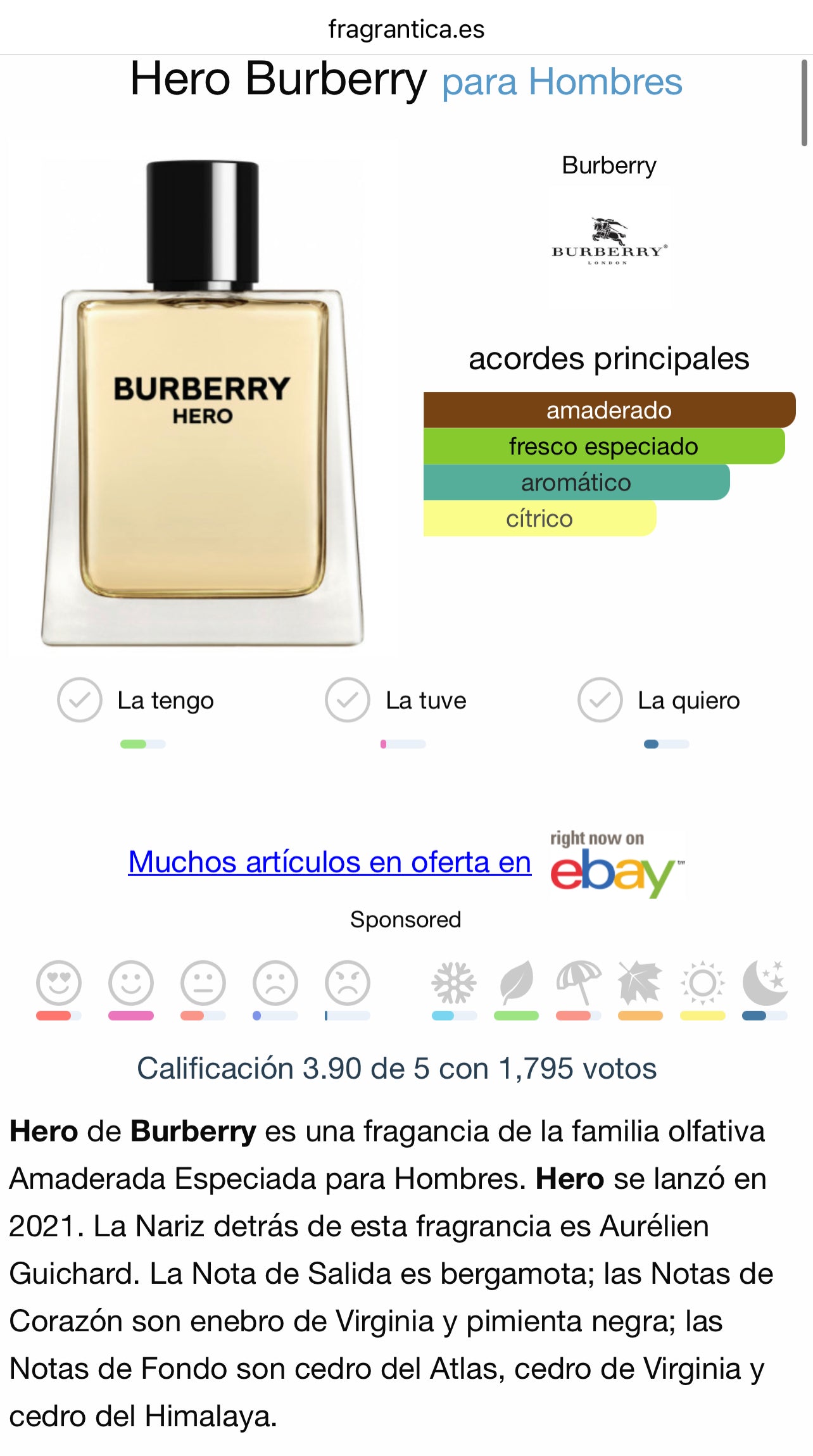This screenshot has height=1456, width=813.
Task: Choose the neutral face rating
Action: (x=203, y=983)
